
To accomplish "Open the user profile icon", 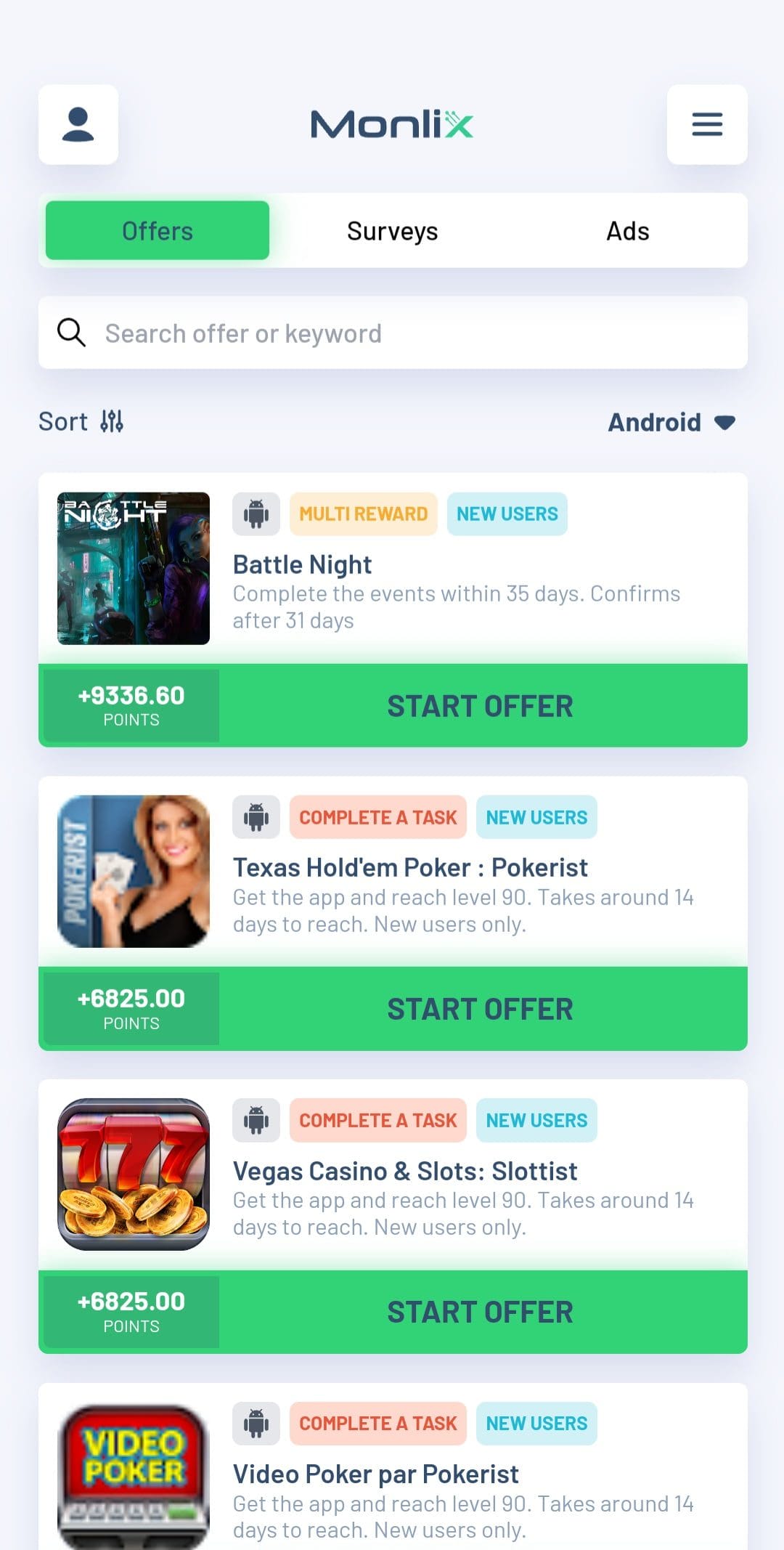I will coord(78,124).
